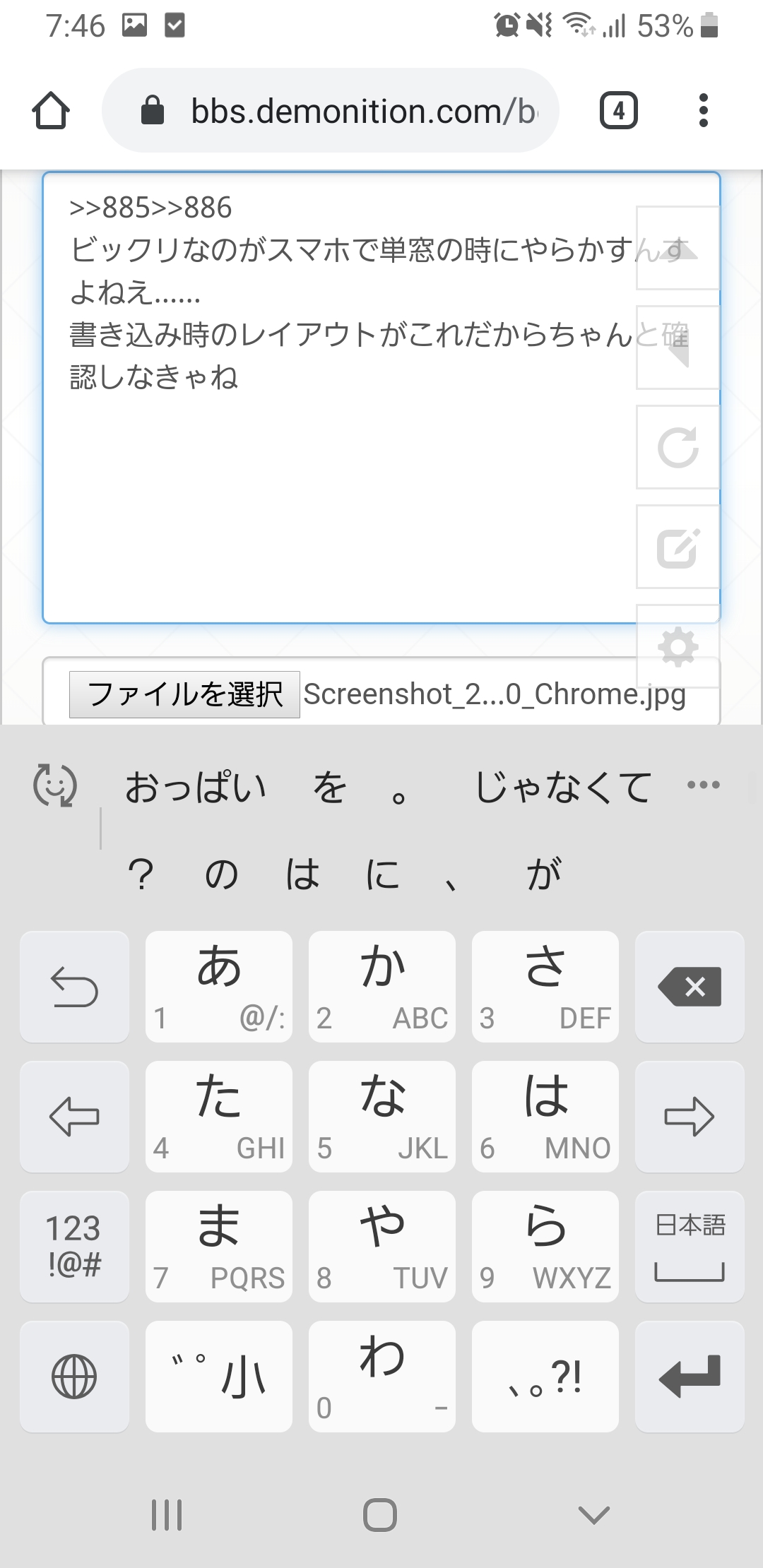The image size is (763, 1568).
Task: Tap the floating reload icon
Action: 678,447
